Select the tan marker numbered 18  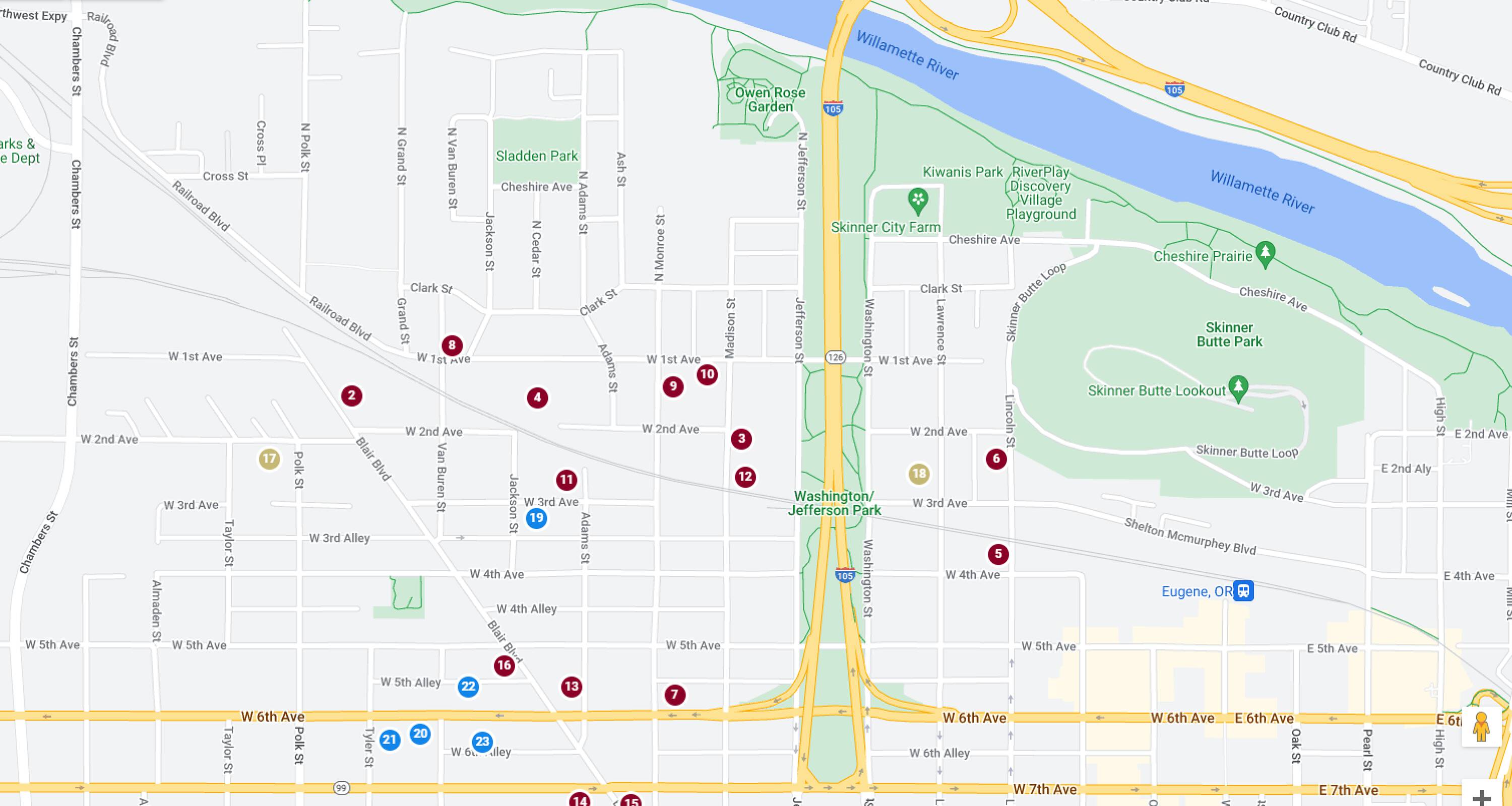click(x=919, y=474)
